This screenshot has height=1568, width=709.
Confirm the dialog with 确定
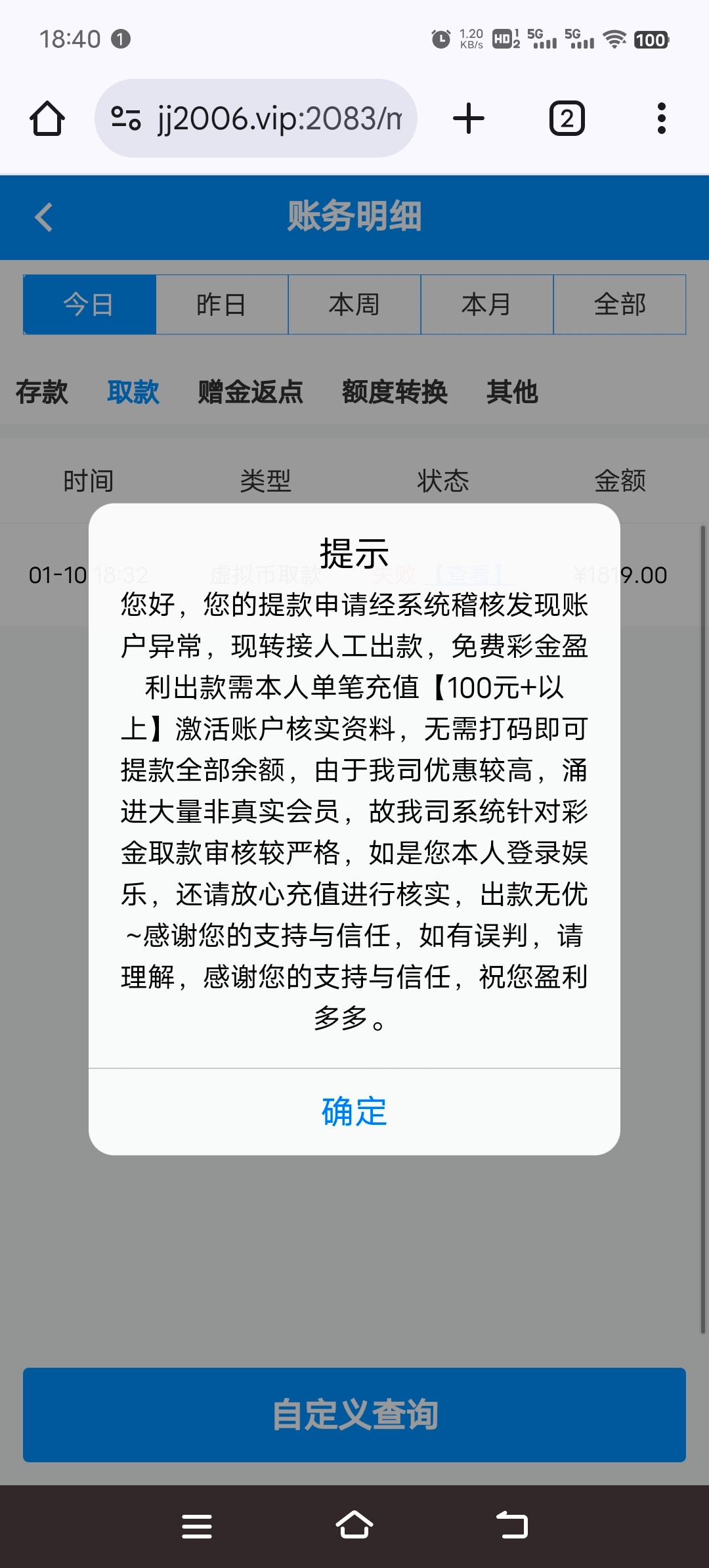pyautogui.click(x=354, y=1112)
